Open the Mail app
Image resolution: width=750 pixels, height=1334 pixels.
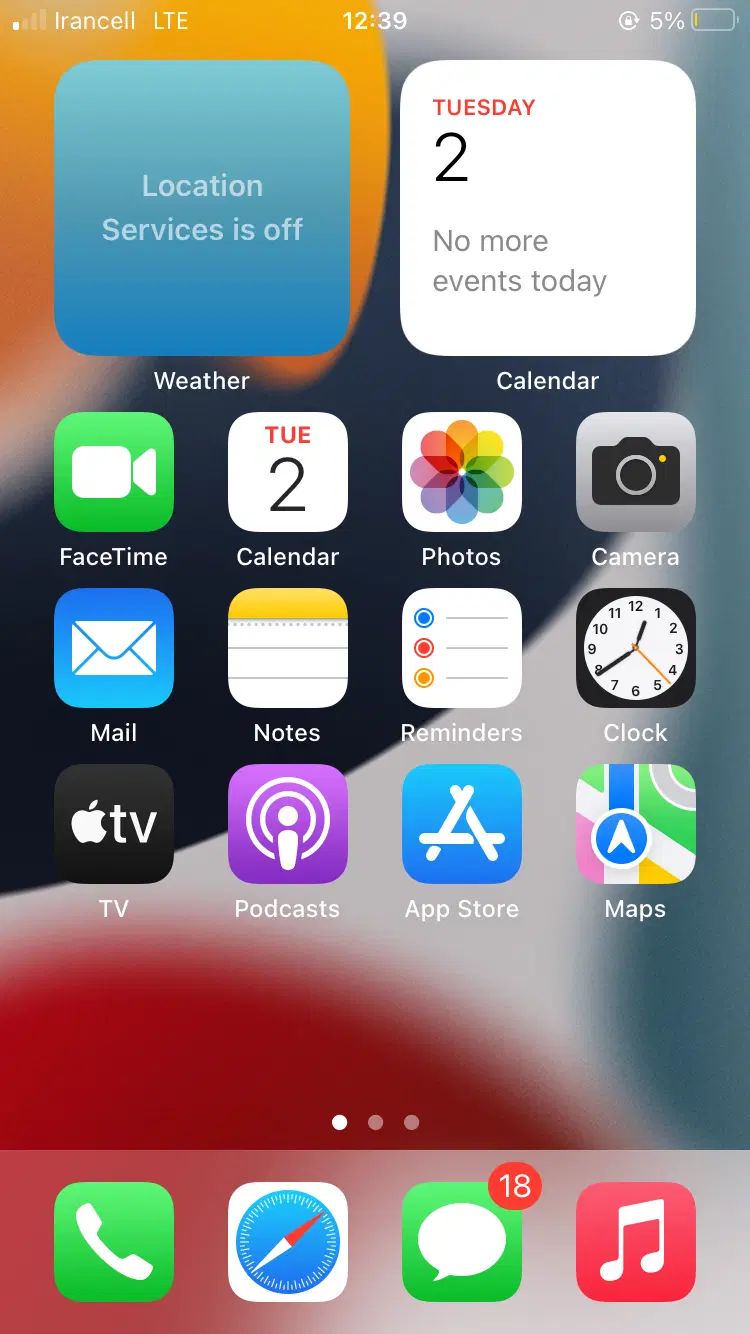tap(114, 648)
